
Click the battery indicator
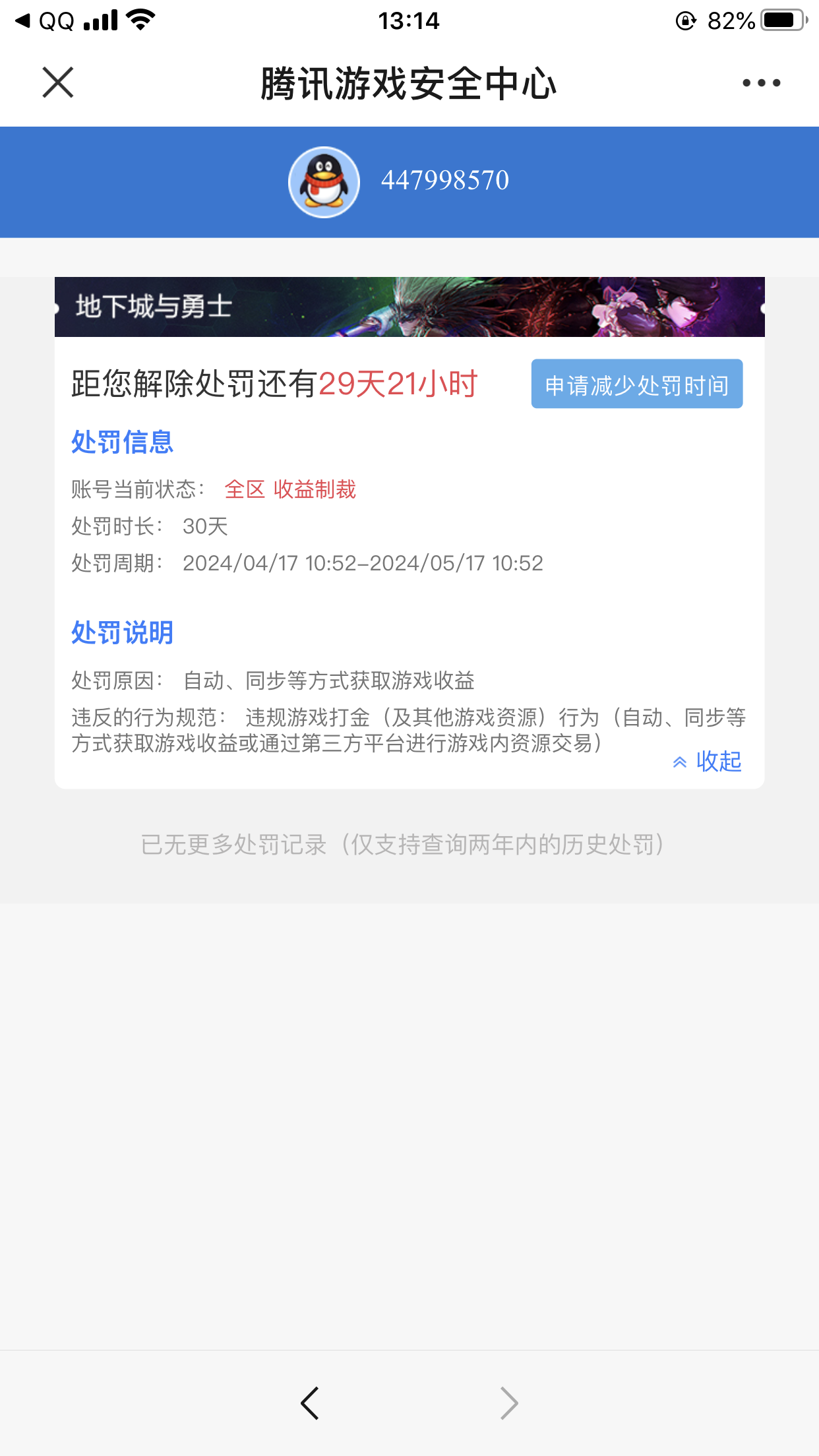coord(781,18)
